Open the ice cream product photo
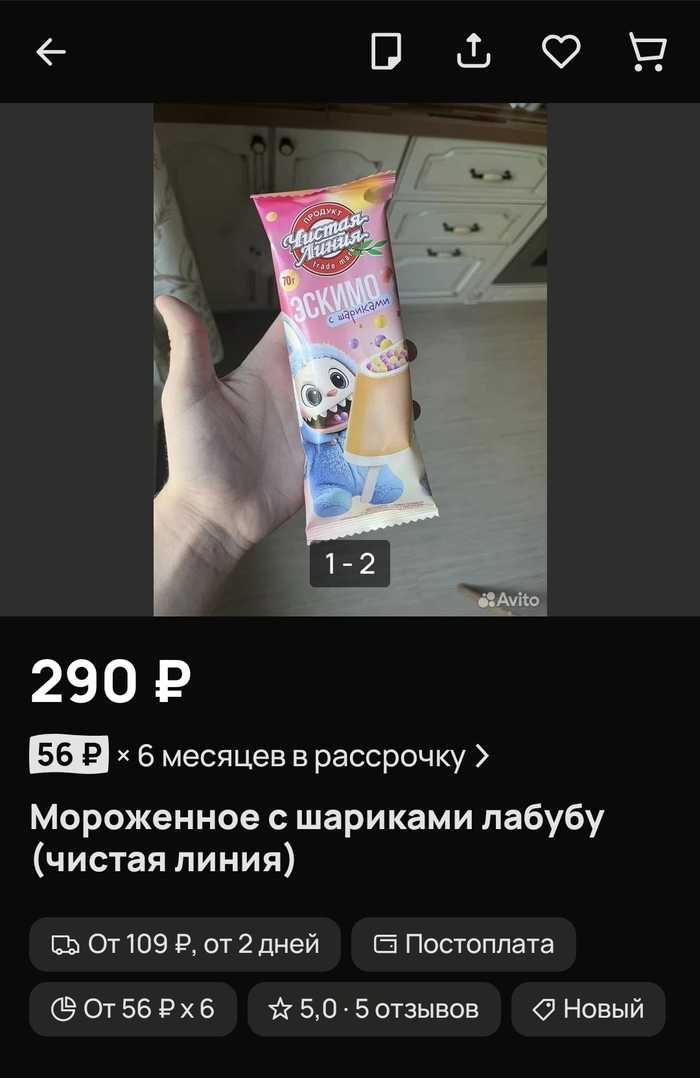The width and height of the screenshot is (700, 1078). [x=350, y=360]
